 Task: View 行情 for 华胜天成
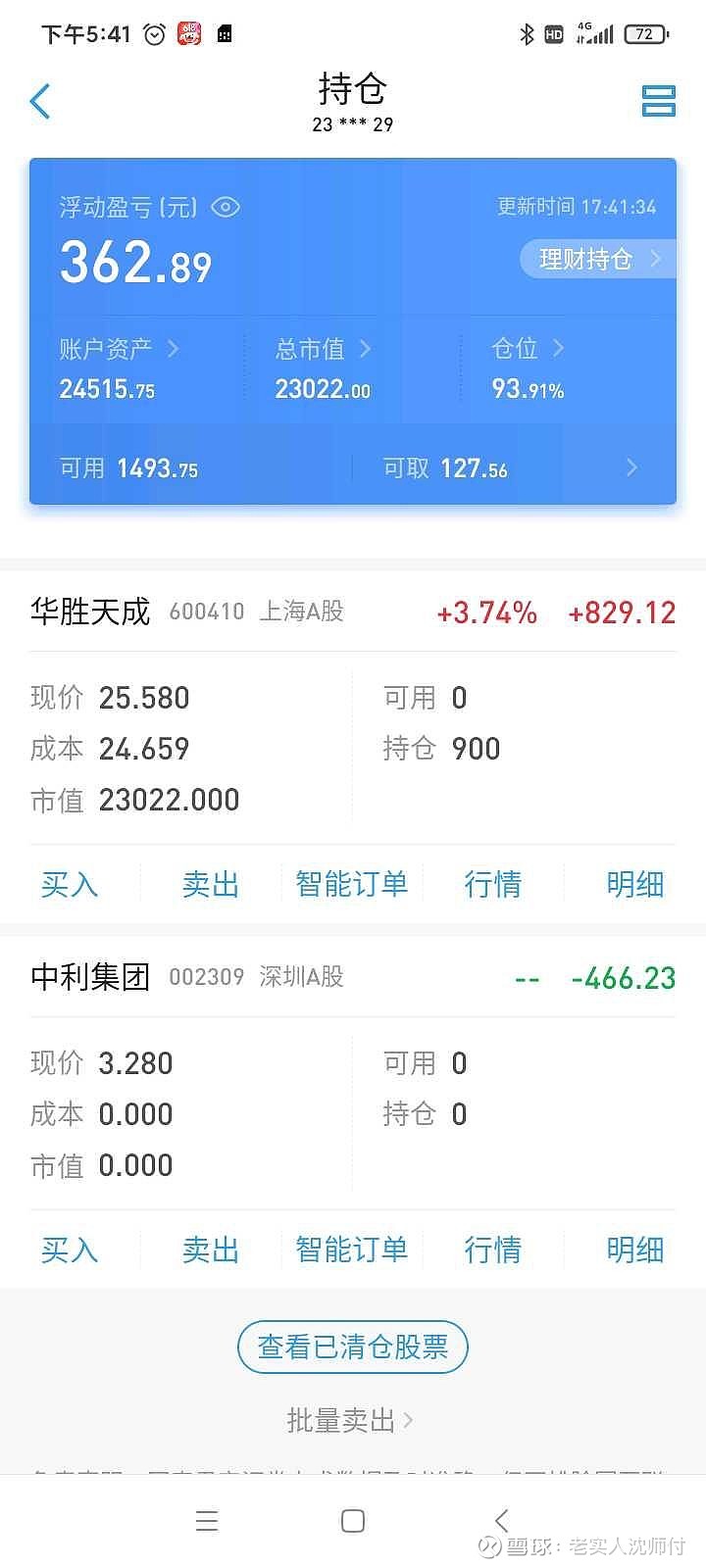[x=493, y=884]
